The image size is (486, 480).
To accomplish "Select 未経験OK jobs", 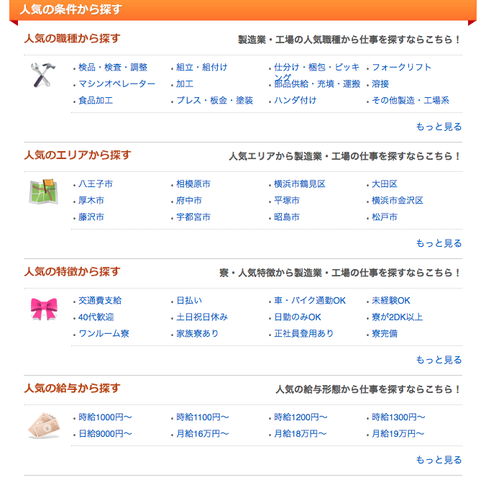I will pyautogui.click(x=391, y=300).
